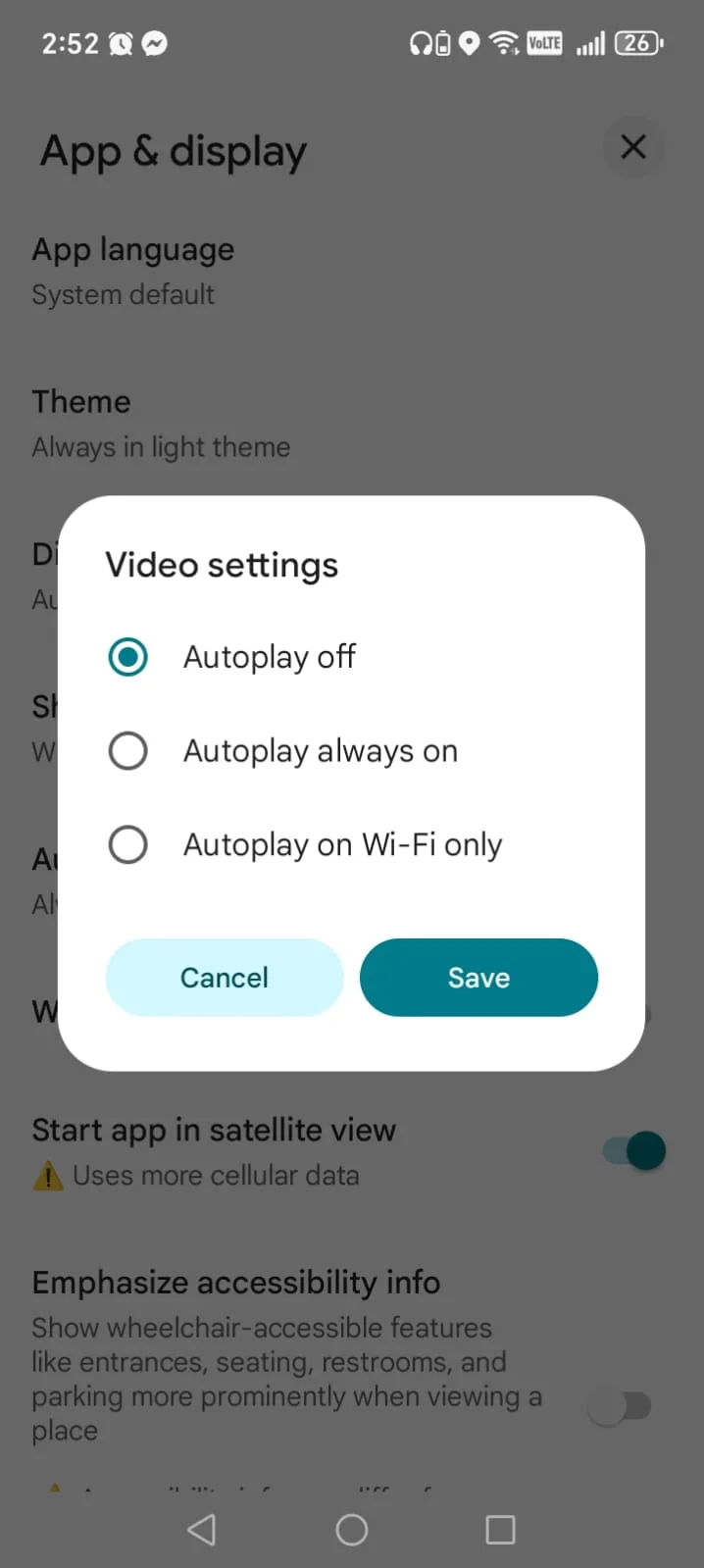
Task: Tap the system back button
Action: click(202, 1530)
